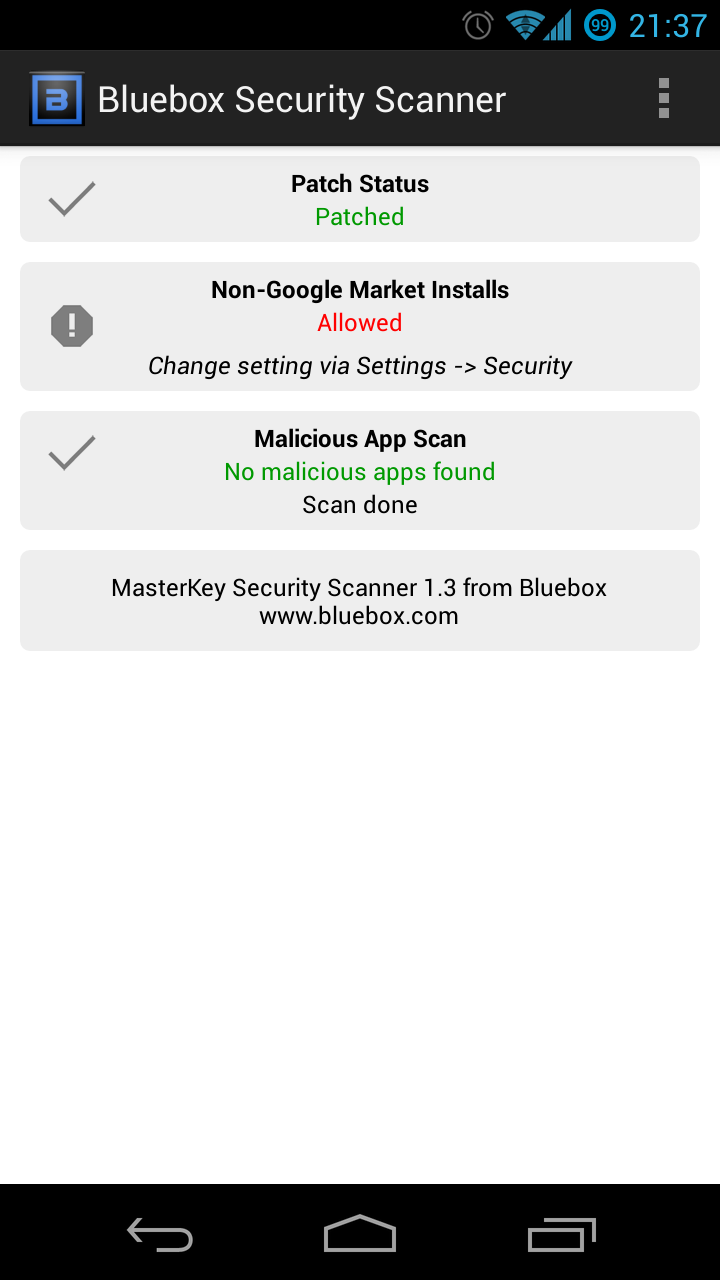Tap the MasterKey Security Scanner info card
Image resolution: width=720 pixels, height=1280 pixels.
tap(360, 600)
